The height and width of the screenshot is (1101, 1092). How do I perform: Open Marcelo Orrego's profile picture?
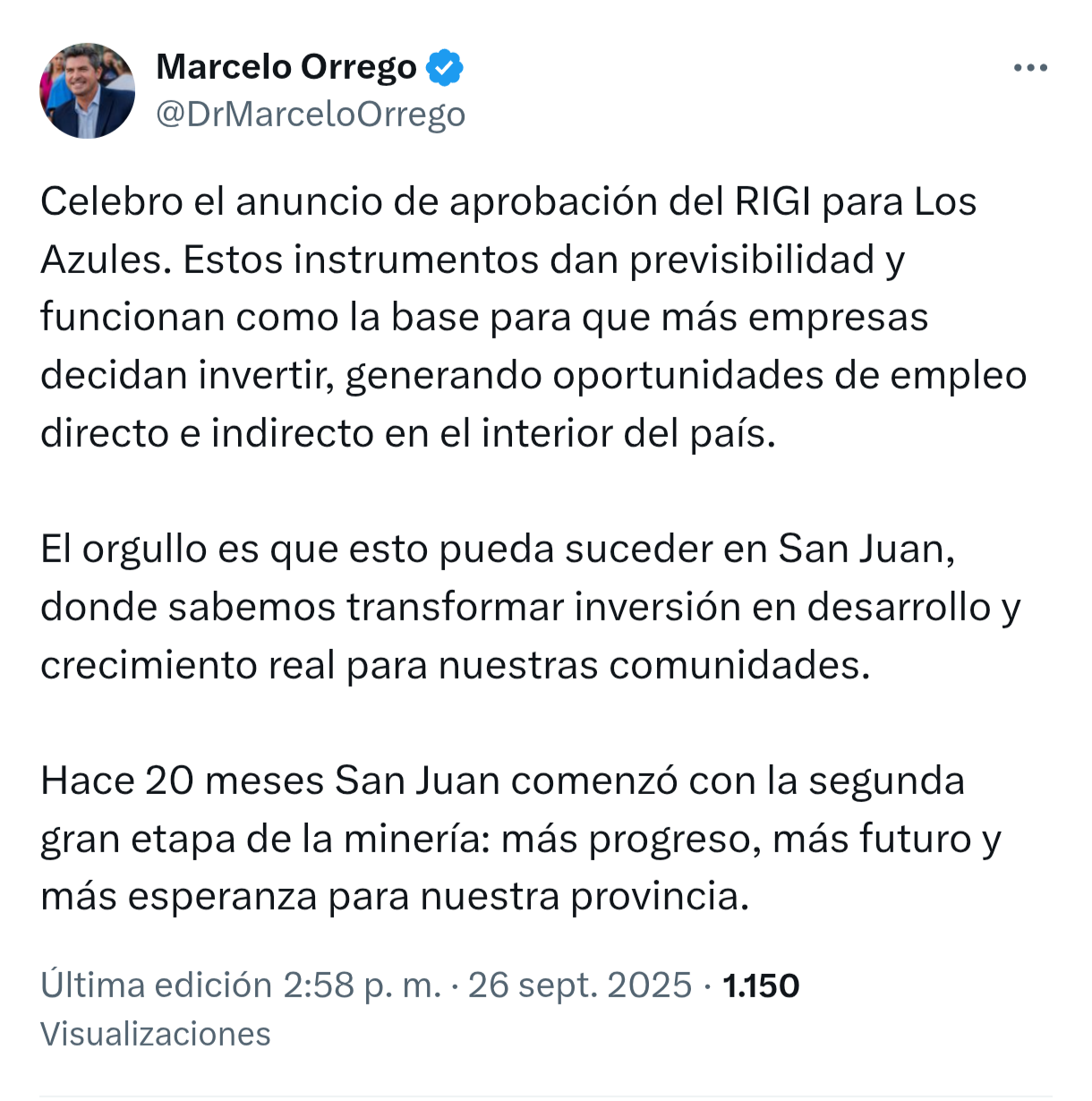(x=87, y=91)
